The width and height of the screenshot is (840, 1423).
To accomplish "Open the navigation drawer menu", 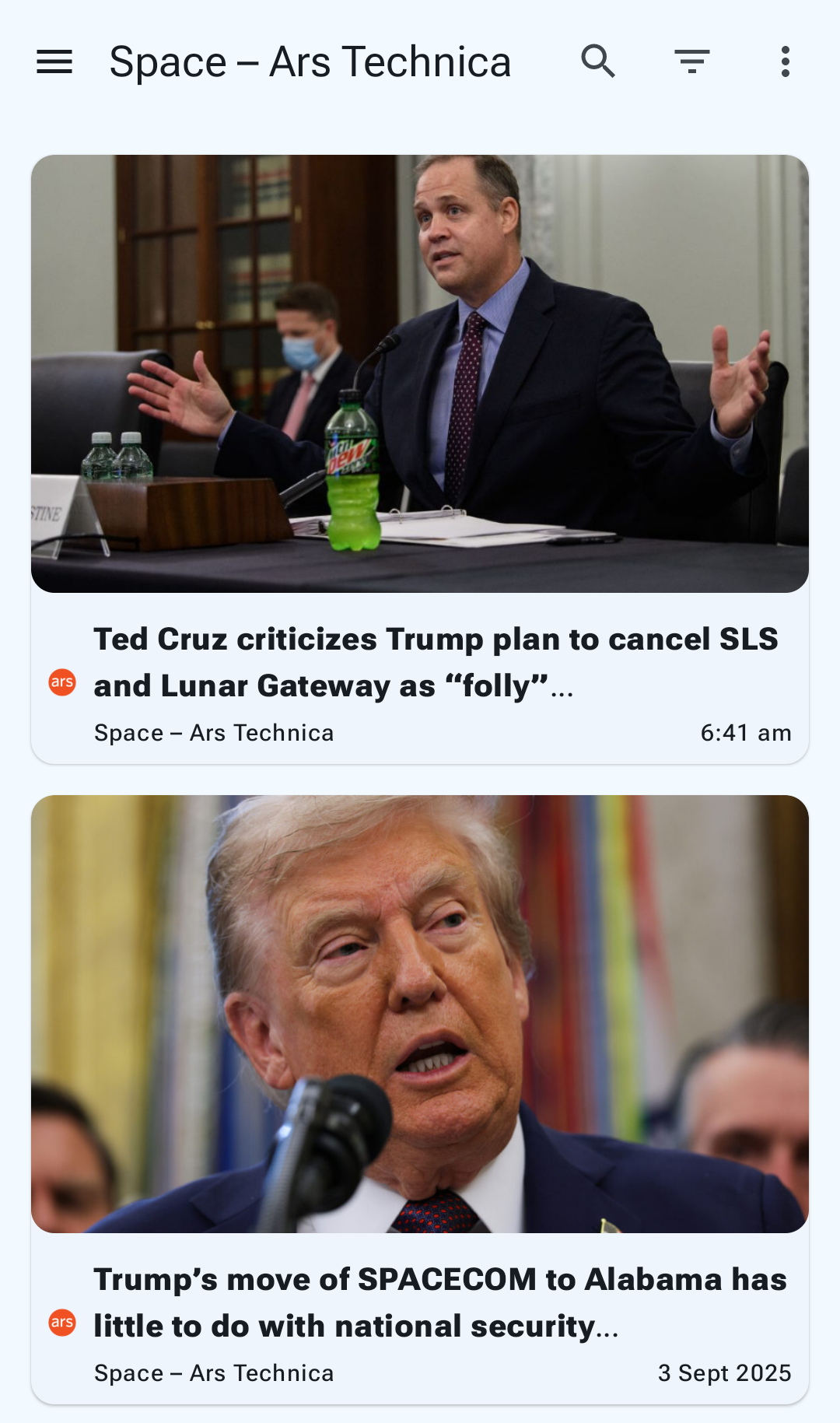I will pos(54,62).
